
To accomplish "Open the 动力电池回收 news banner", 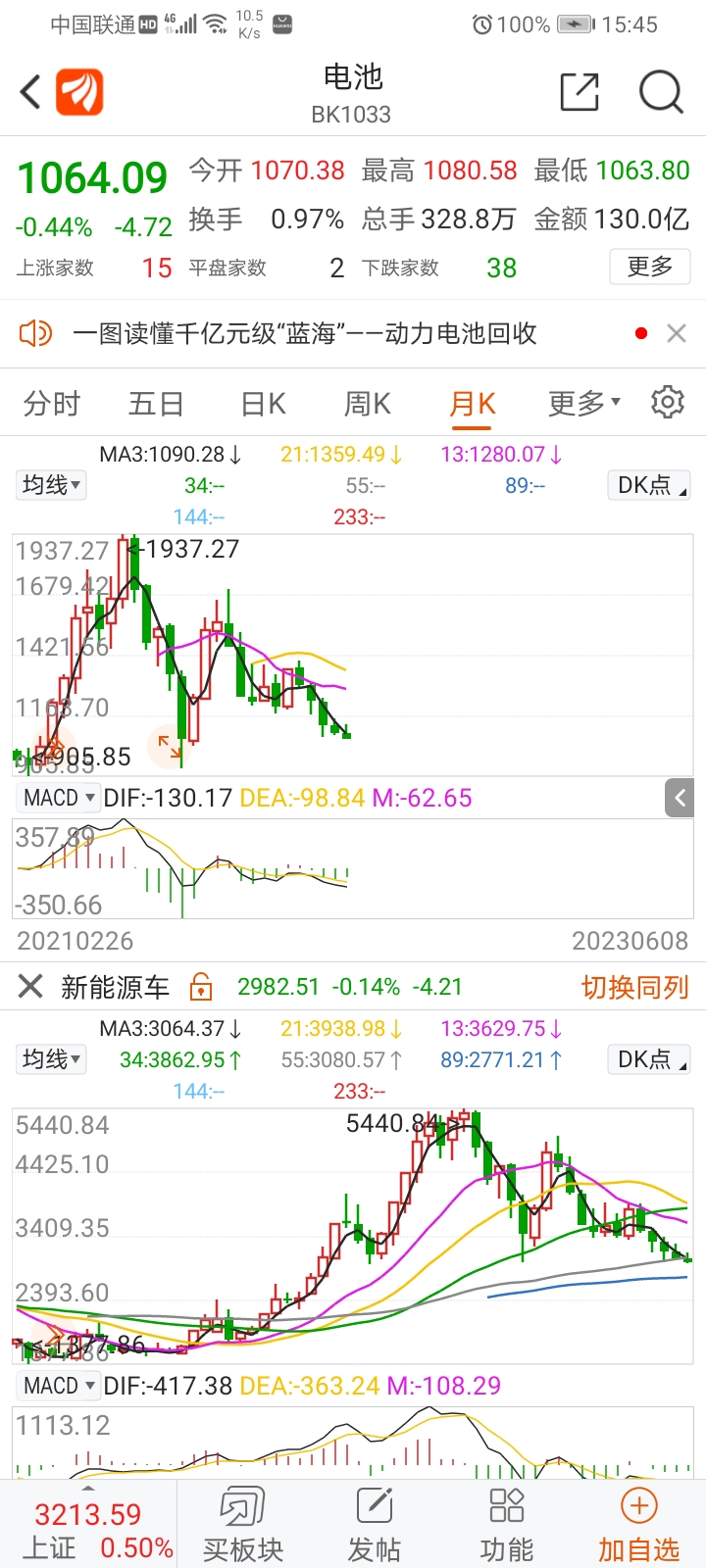I will click(305, 333).
